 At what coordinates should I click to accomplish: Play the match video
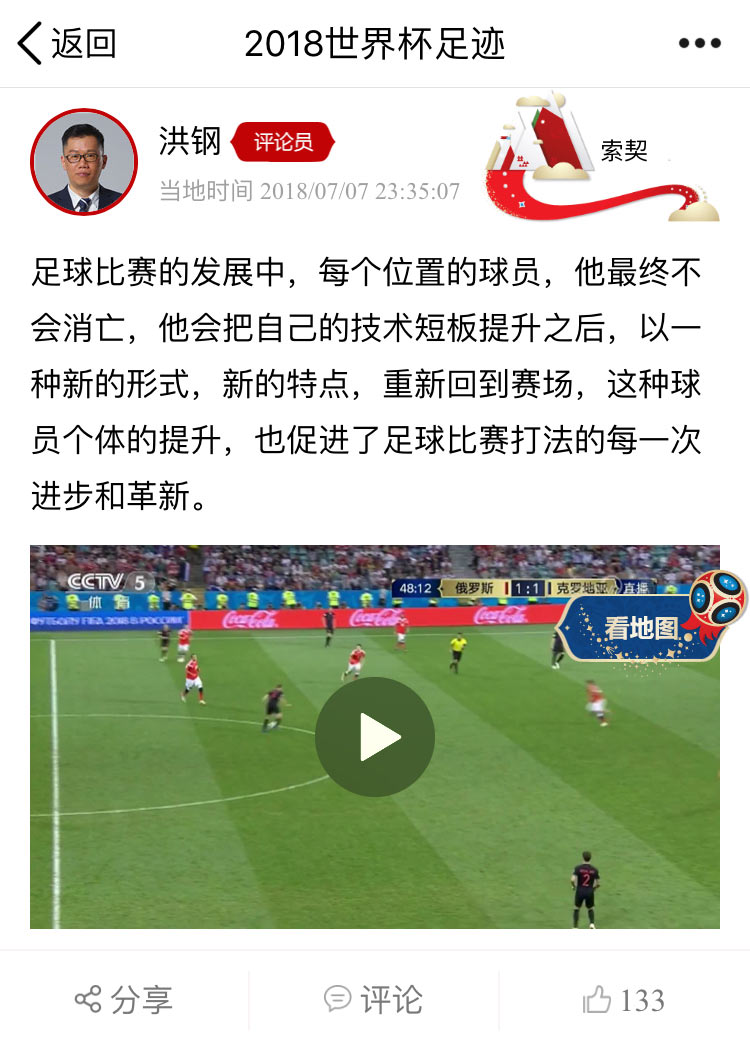[375, 737]
